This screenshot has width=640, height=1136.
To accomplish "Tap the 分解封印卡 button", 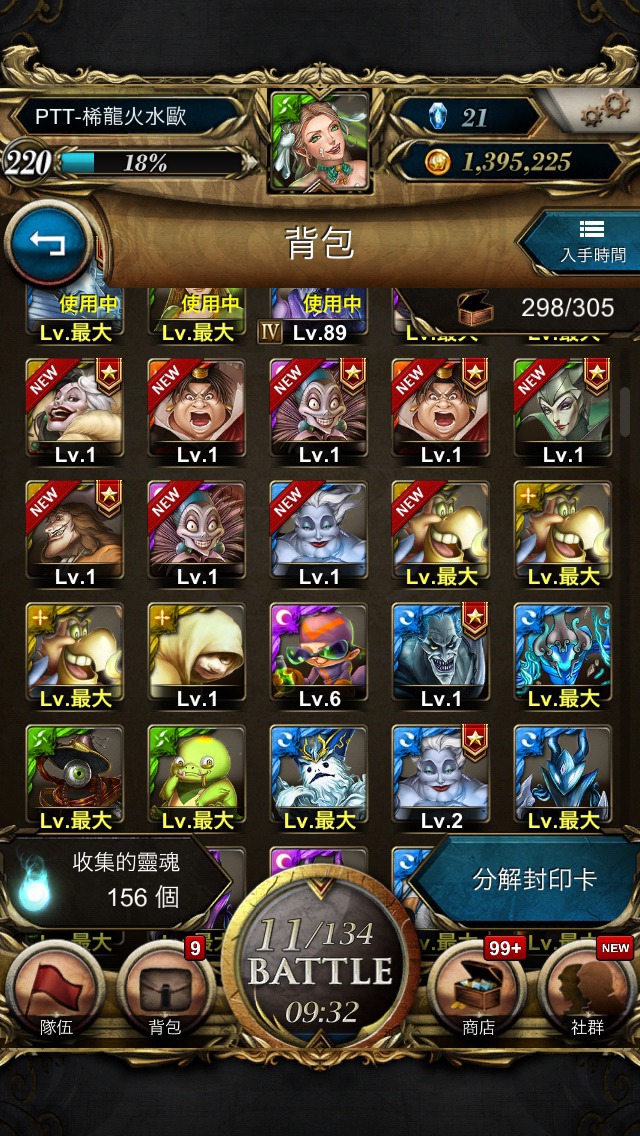I will click(533, 879).
